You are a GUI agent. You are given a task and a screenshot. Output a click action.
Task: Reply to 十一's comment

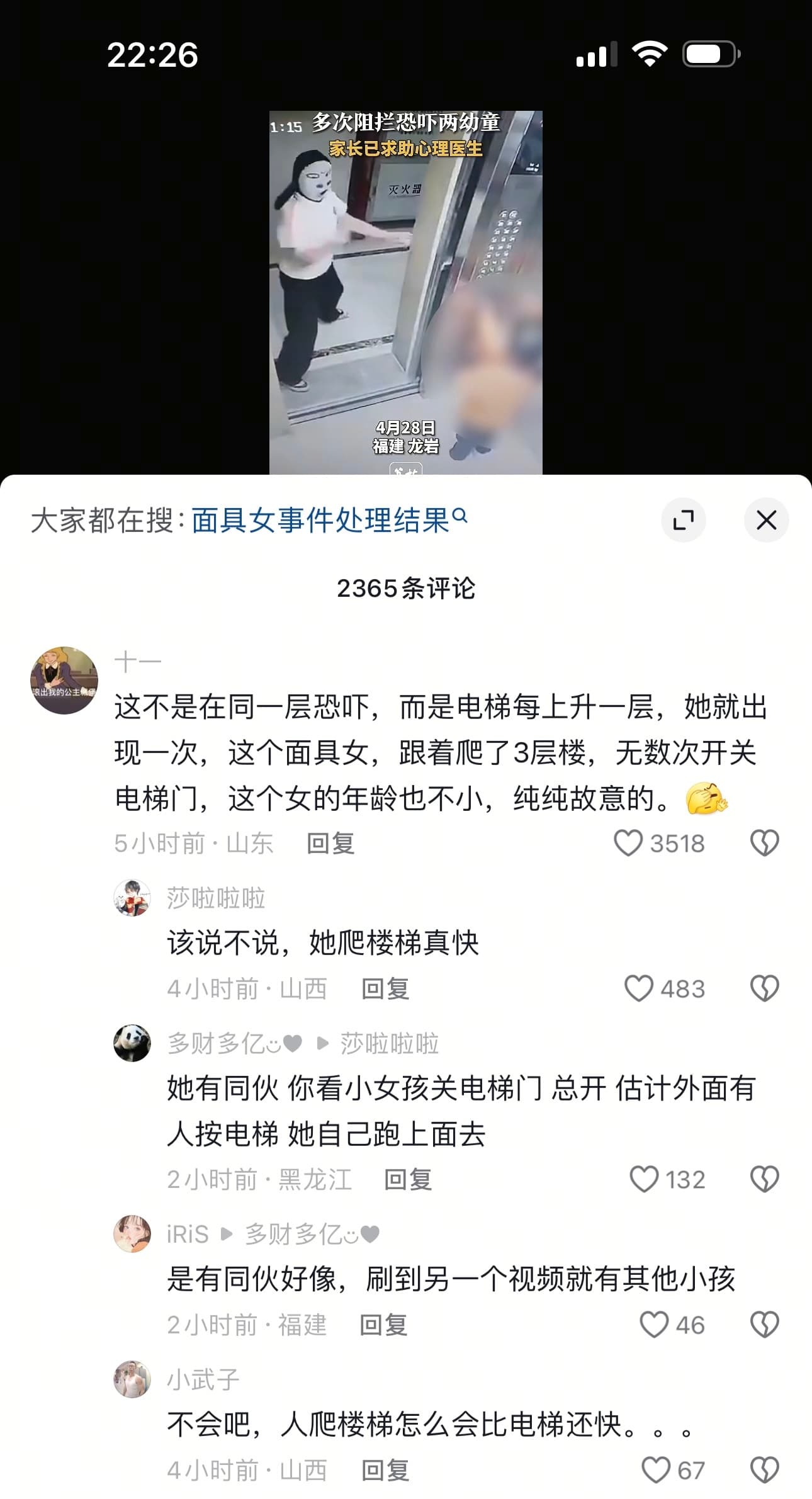click(x=330, y=843)
